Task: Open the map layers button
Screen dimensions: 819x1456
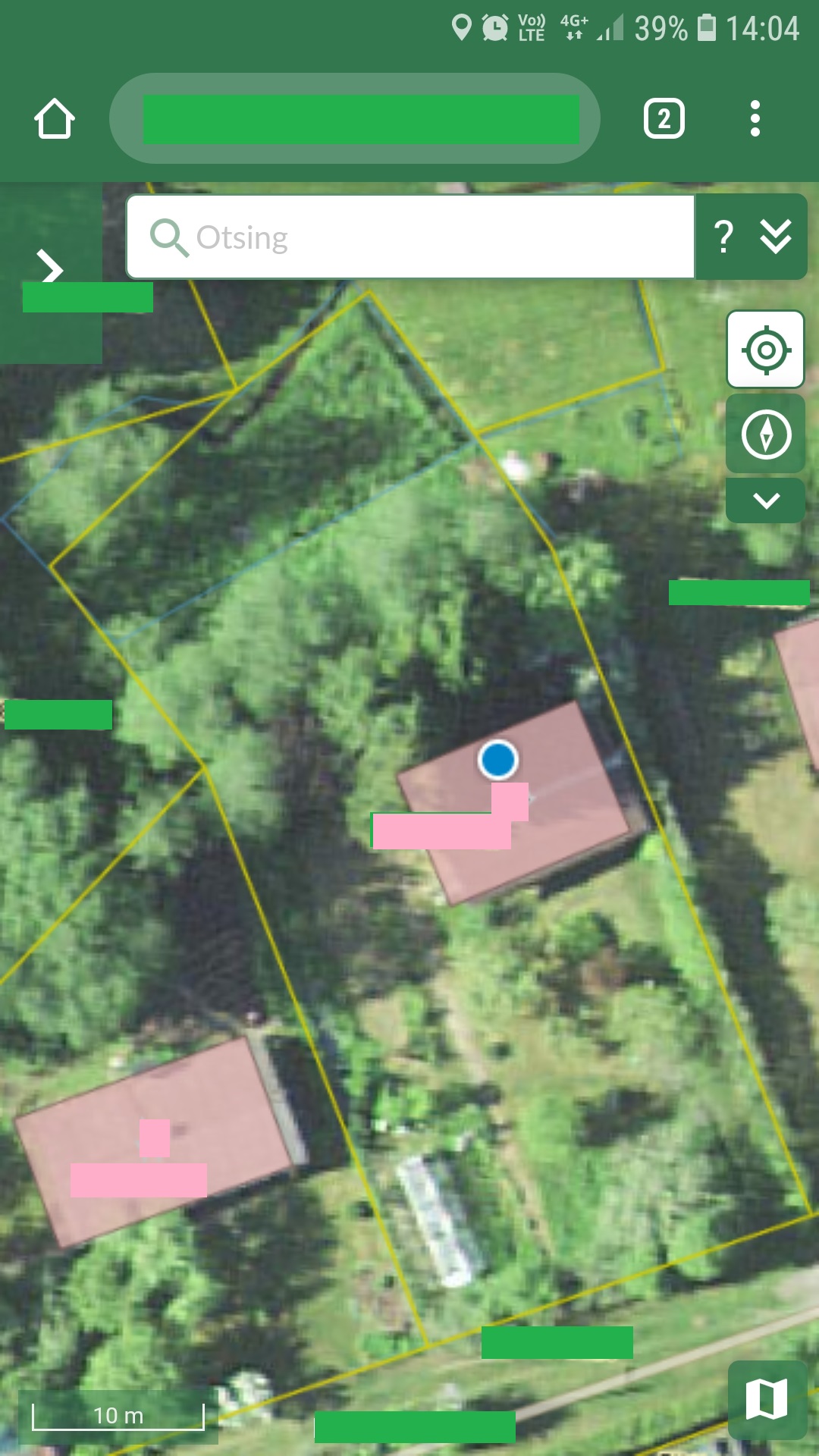Action: 767,1399
